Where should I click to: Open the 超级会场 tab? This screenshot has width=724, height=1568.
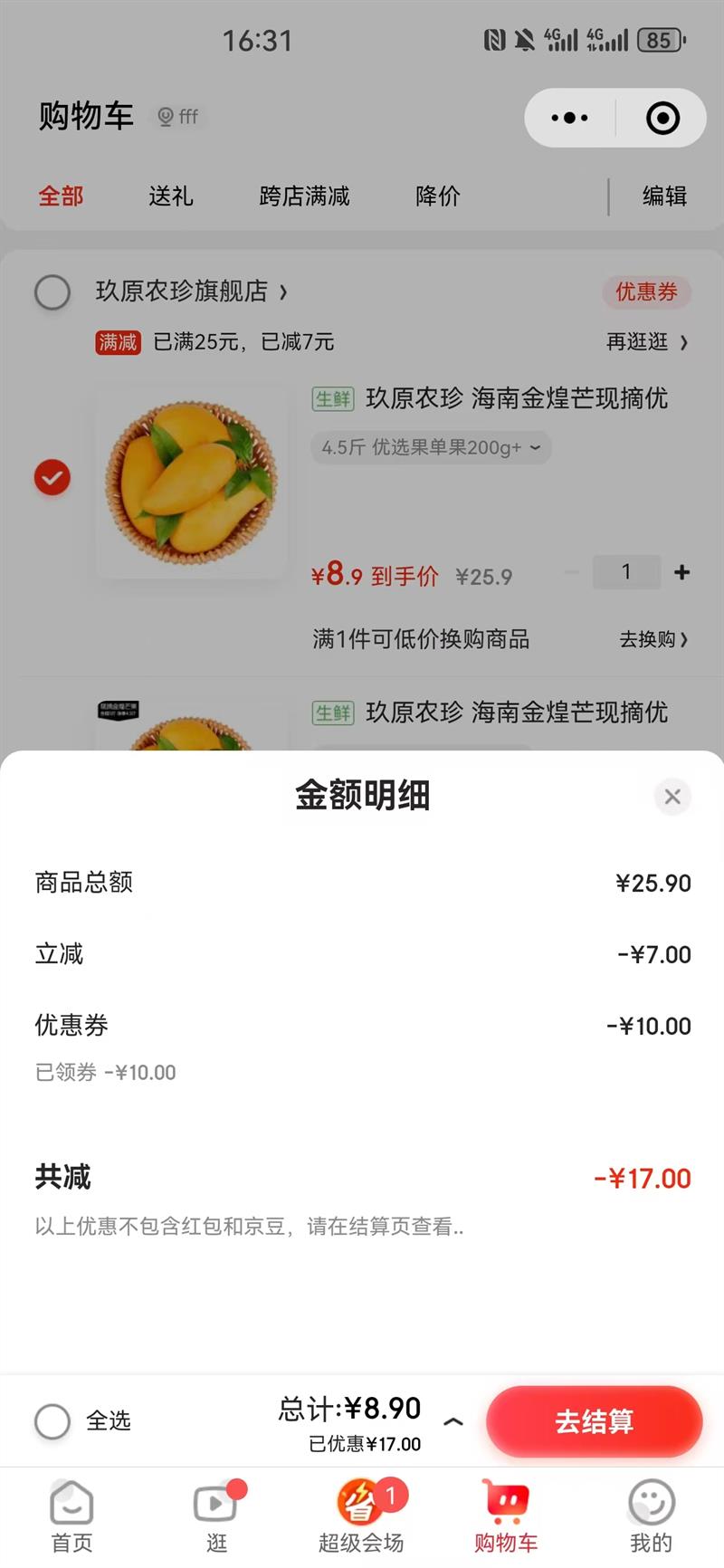[361, 1517]
